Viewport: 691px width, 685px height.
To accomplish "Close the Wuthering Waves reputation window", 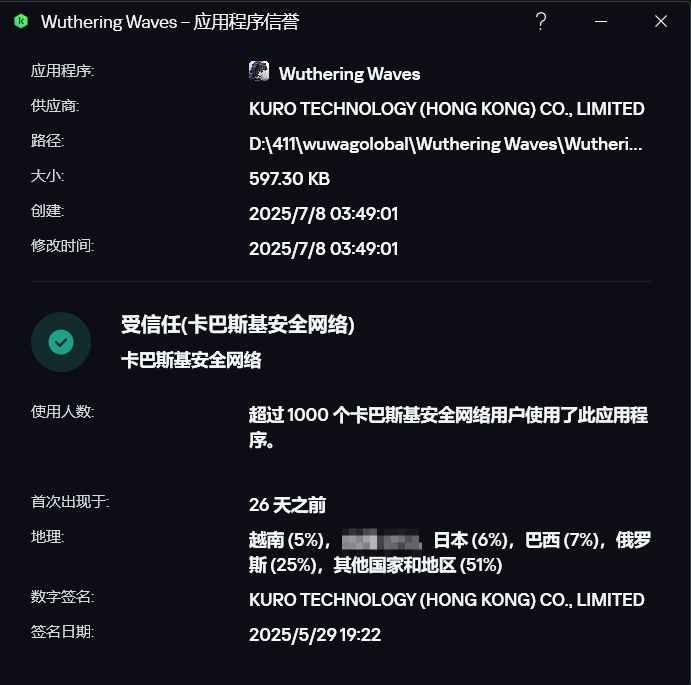I will 661,21.
